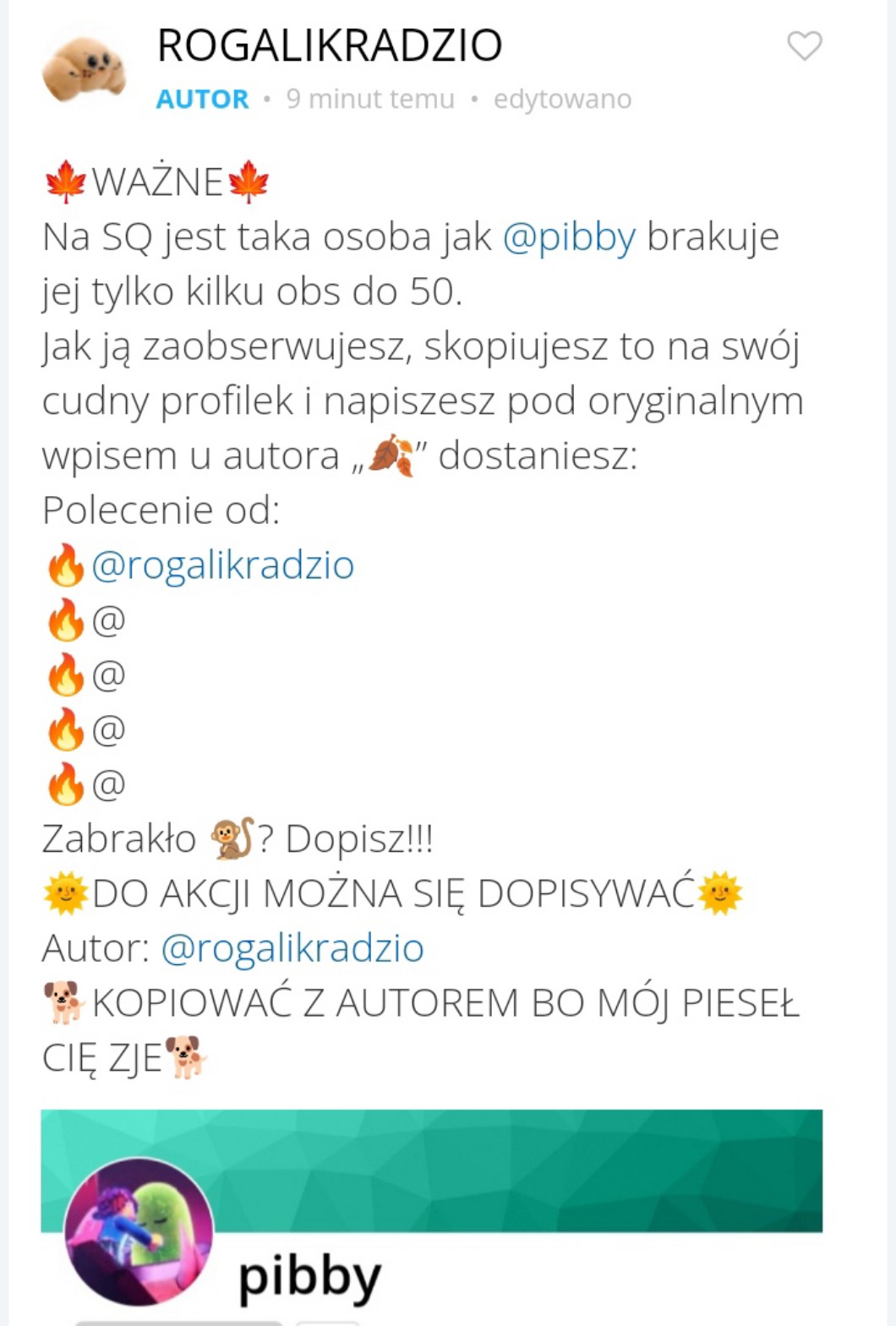Open the pibby profile card
896x1326 pixels.
(x=431, y=1217)
